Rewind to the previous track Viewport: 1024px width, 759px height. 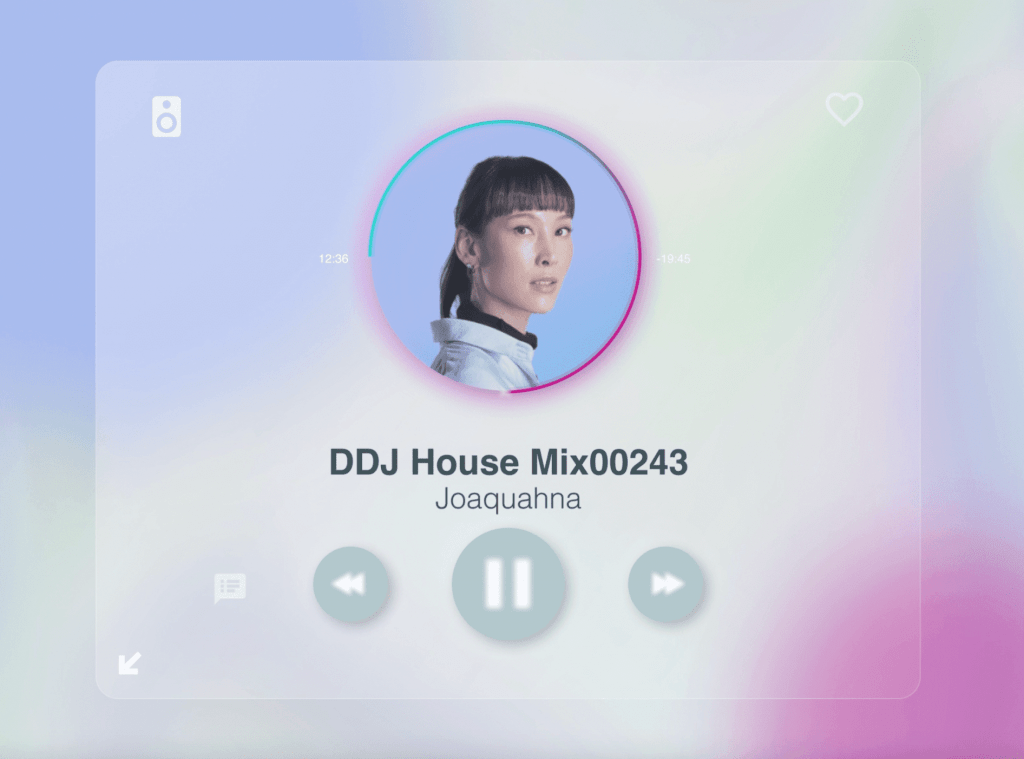click(350, 584)
